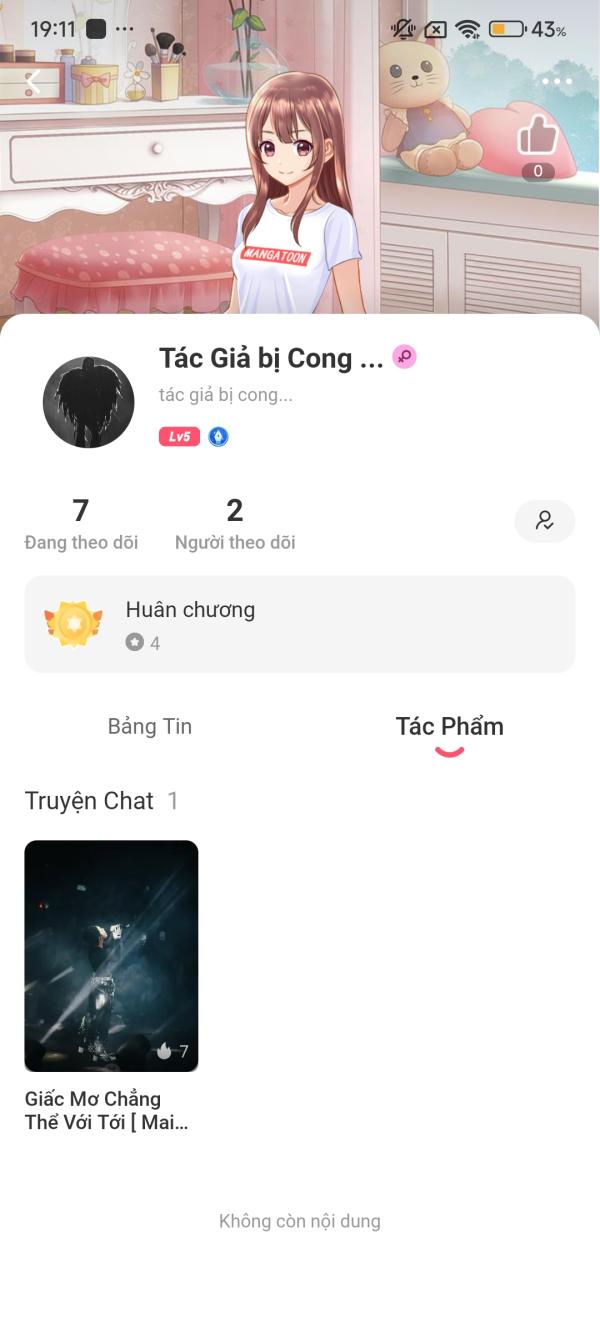This screenshot has height=1333, width=600.
Task: Open the Huân chương medals card
Action: click(300, 624)
